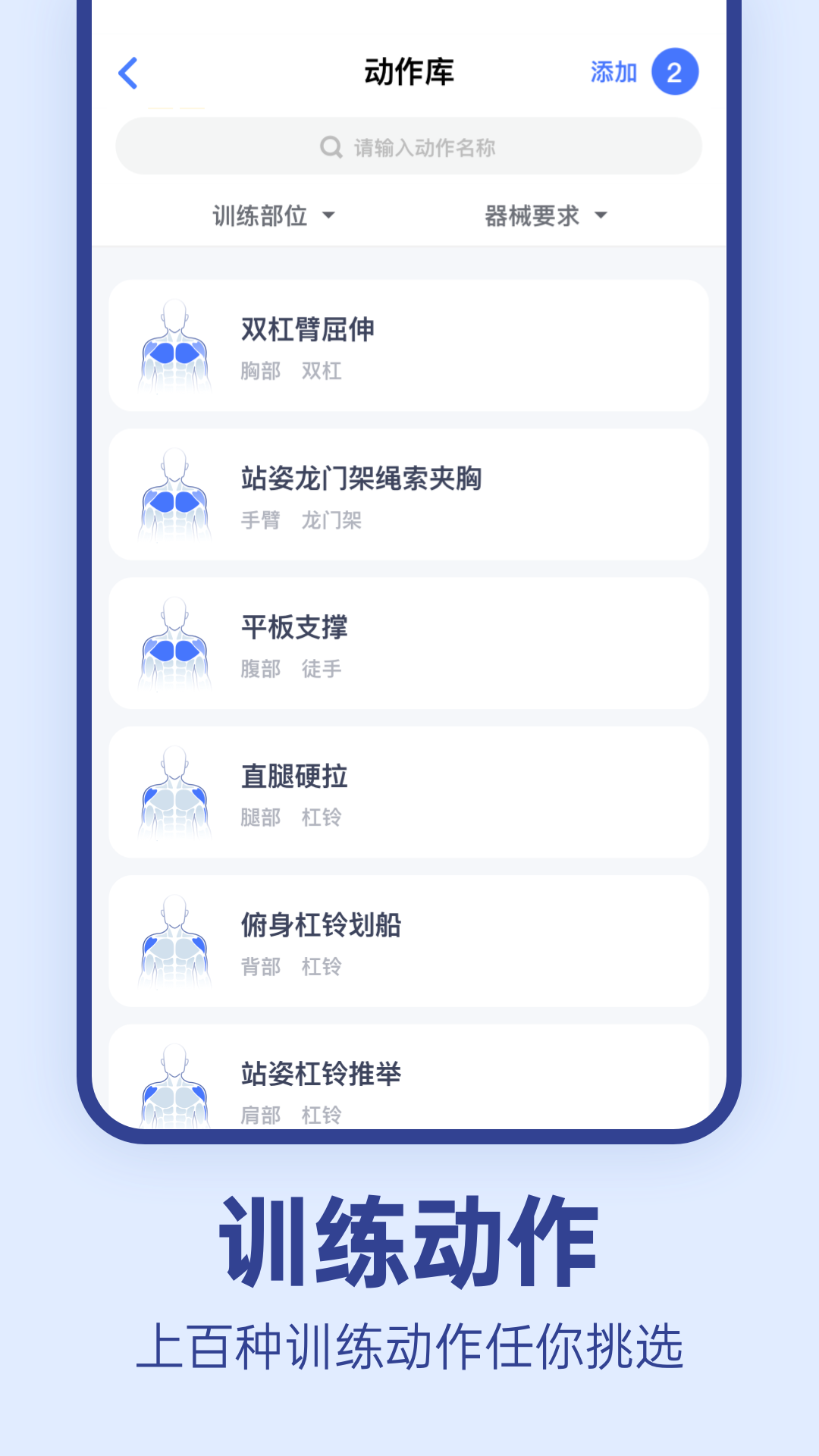Tap the body icon beside 站姿杠铃推举
819x1456 pixels.
(176, 1086)
